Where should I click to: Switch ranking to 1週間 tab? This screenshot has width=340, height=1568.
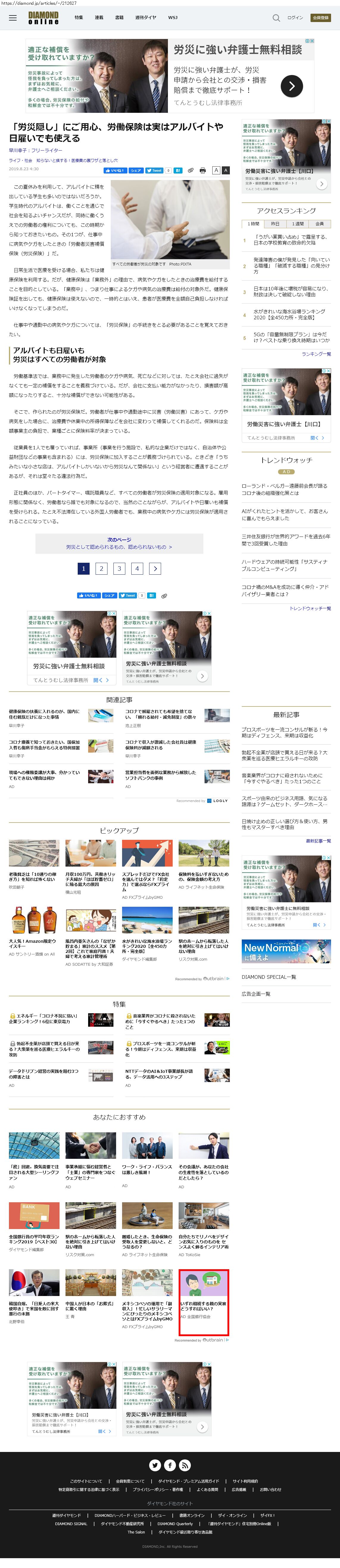[x=297, y=224]
